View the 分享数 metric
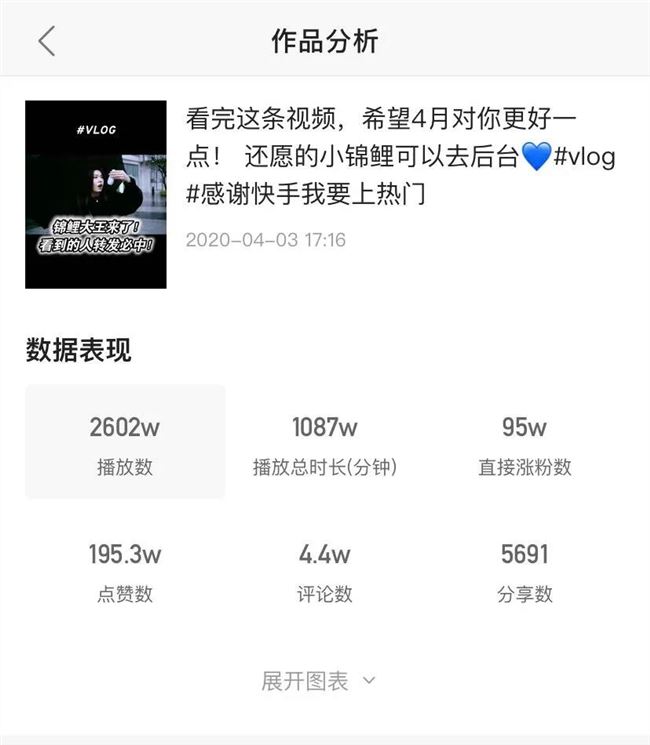 pyautogui.click(x=525, y=569)
